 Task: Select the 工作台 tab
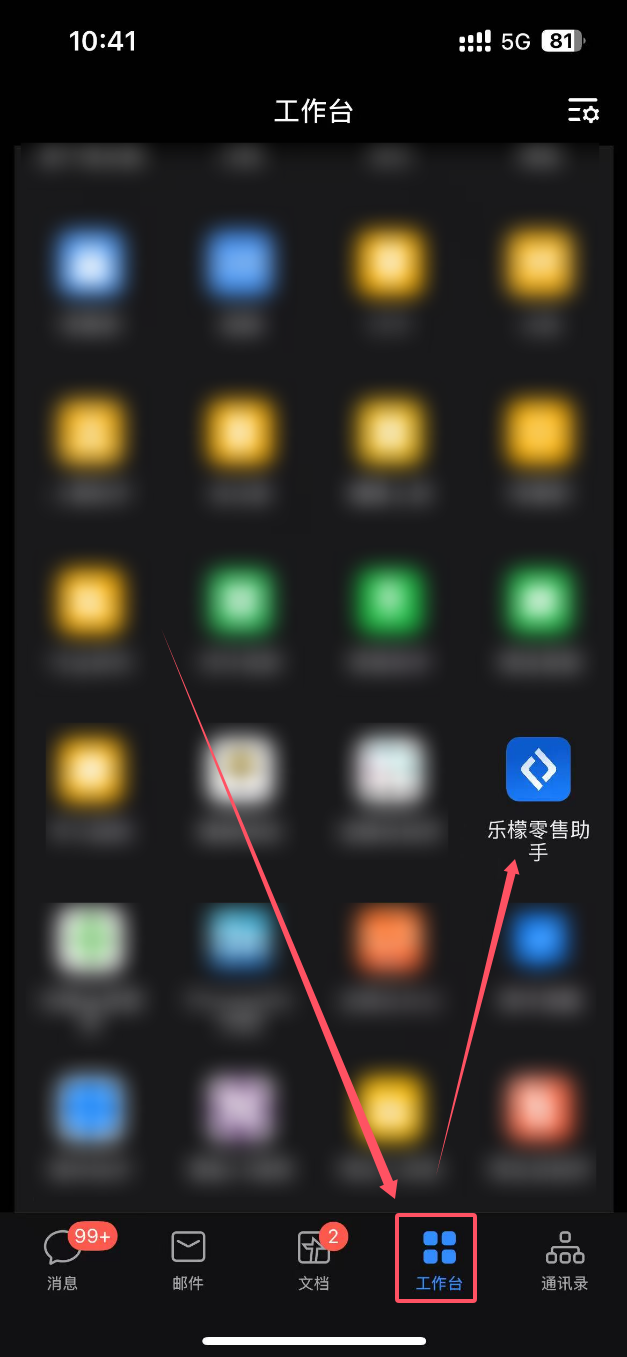click(439, 1258)
